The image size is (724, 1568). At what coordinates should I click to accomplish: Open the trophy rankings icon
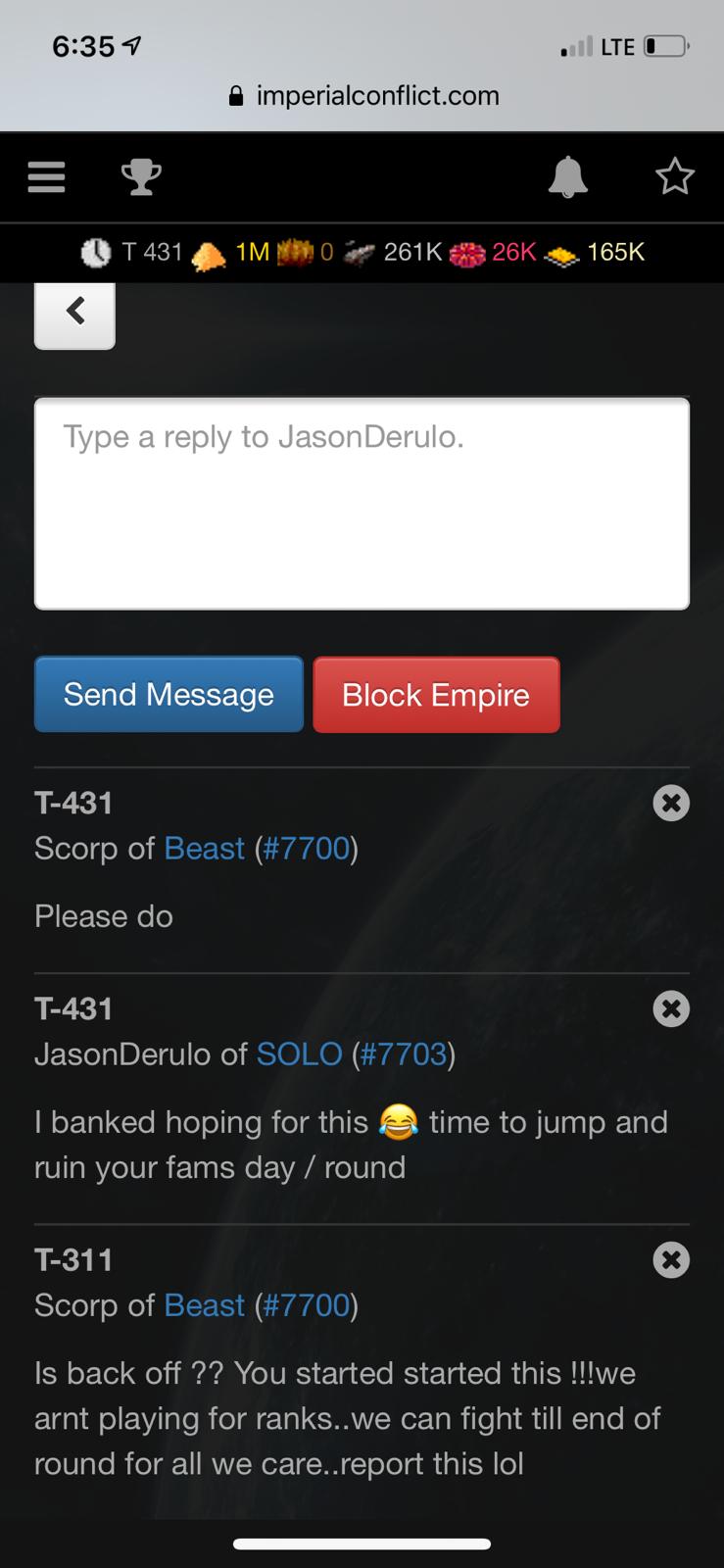(141, 177)
